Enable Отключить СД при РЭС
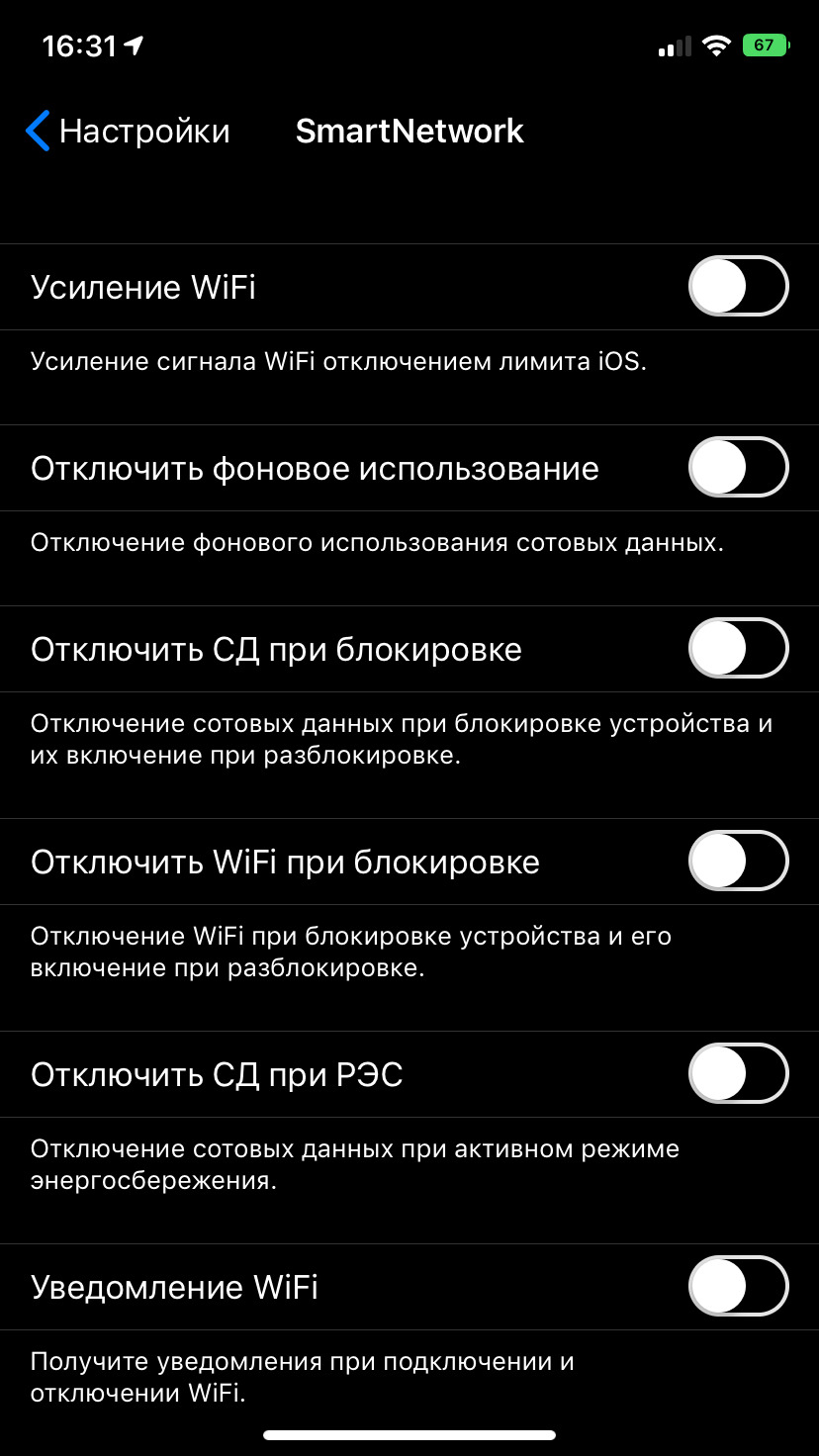819x1456 pixels. pyautogui.click(x=738, y=1074)
